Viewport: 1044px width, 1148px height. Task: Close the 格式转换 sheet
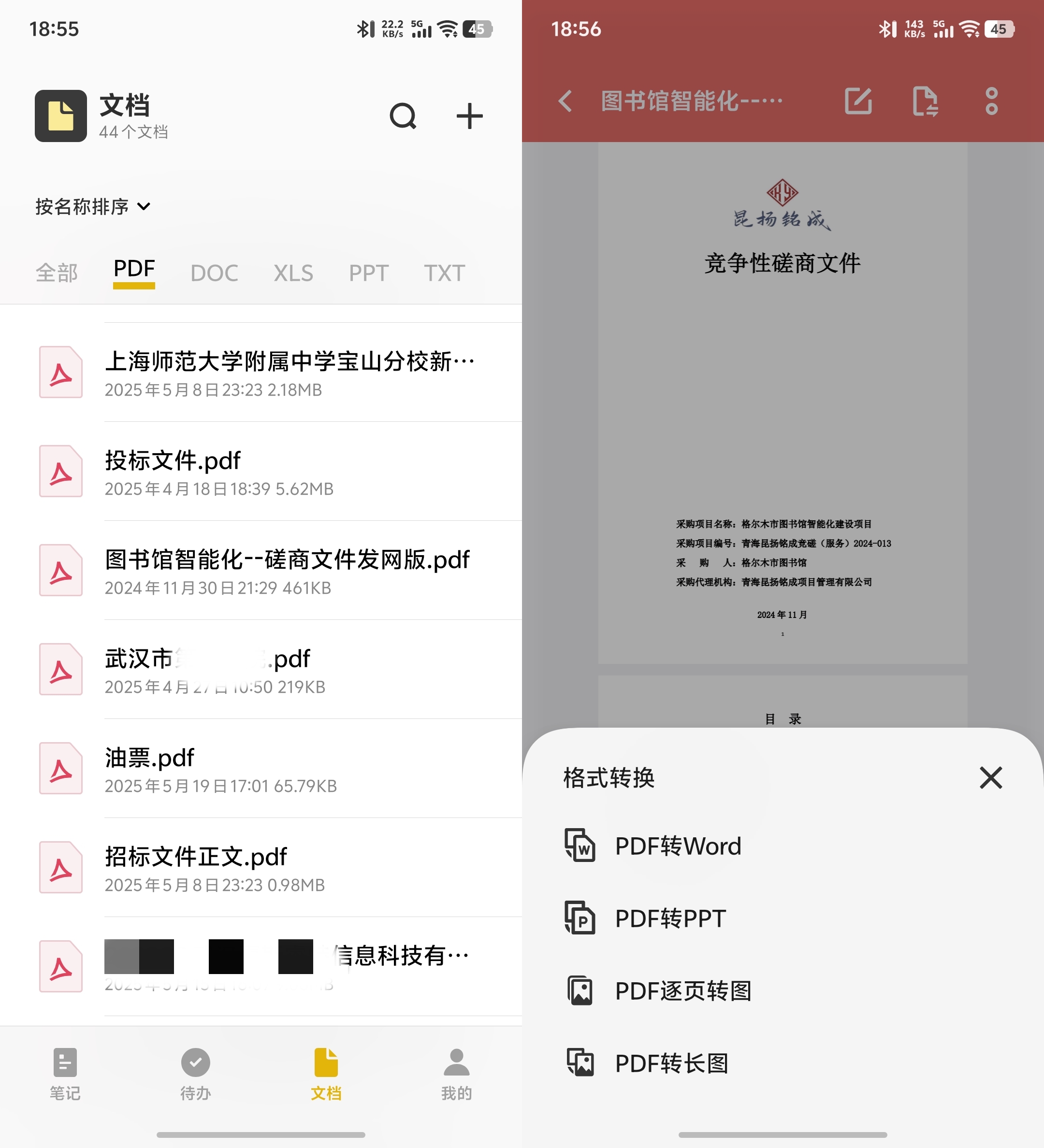click(x=990, y=777)
